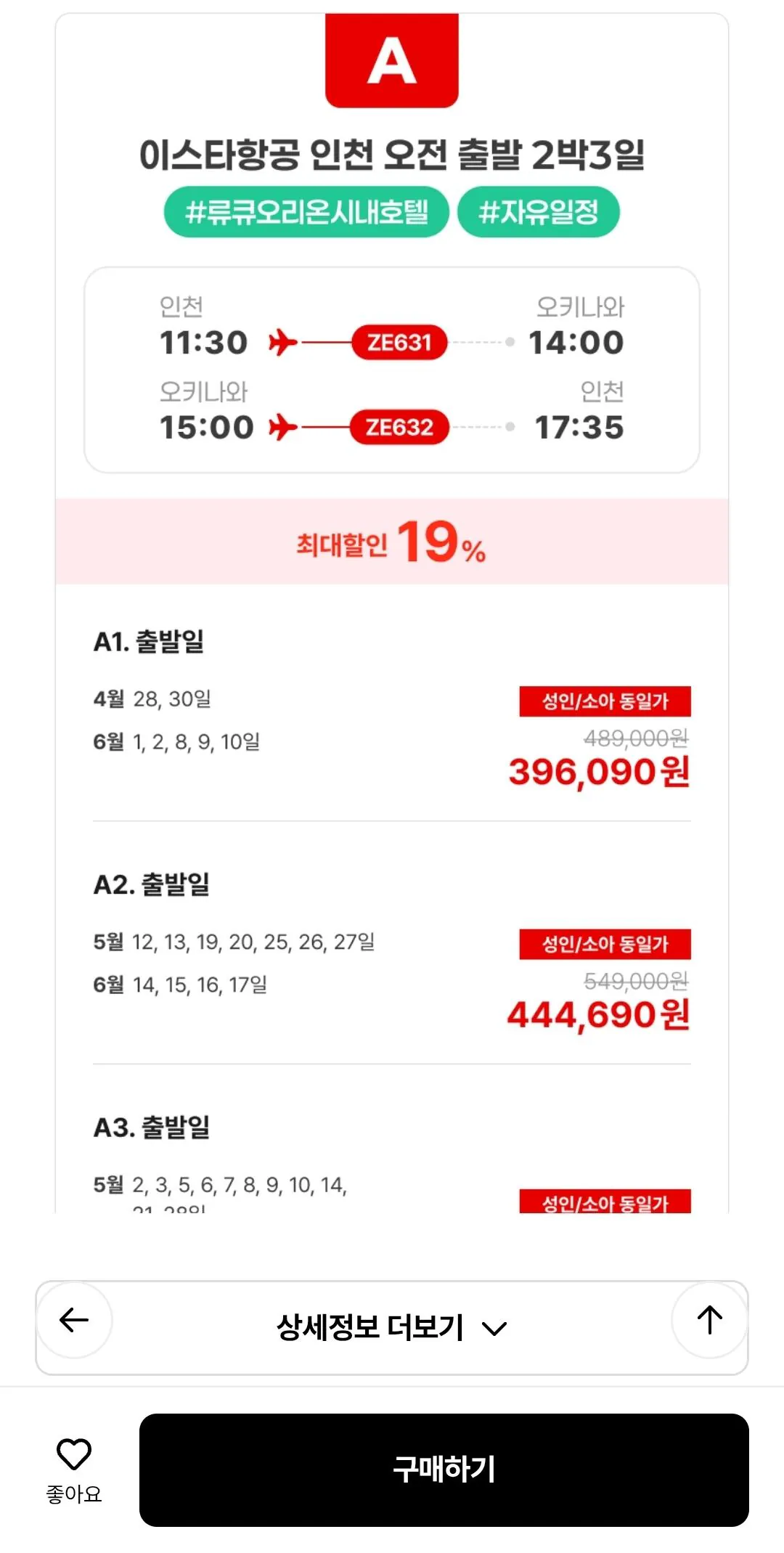Click the chevron next to 상세정보 더보기
Image resolution: width=784 pixels, height=1553 pixels.
pos(495,1329)
